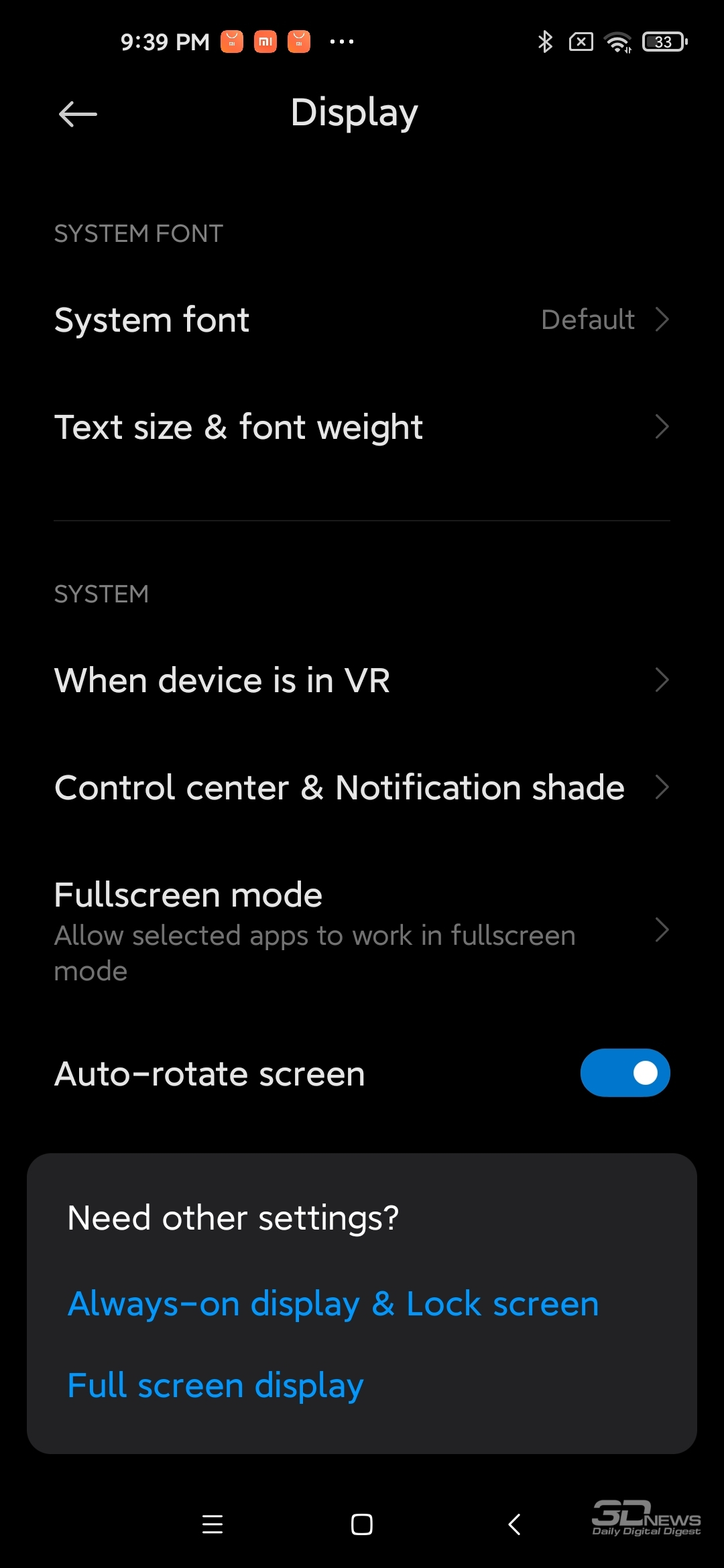
Task: Open Always-on display & Lock screen link
Action: pos(333,1304)
